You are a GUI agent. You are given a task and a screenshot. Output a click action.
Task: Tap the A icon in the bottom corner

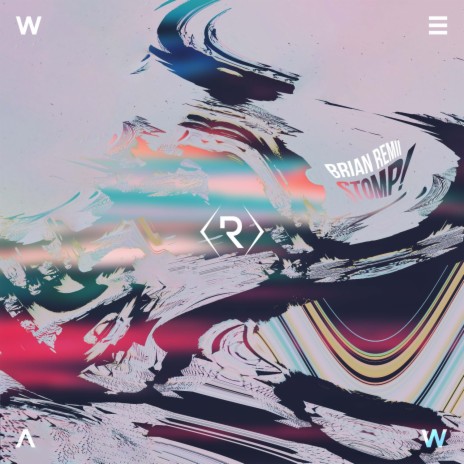click(26, 438)
